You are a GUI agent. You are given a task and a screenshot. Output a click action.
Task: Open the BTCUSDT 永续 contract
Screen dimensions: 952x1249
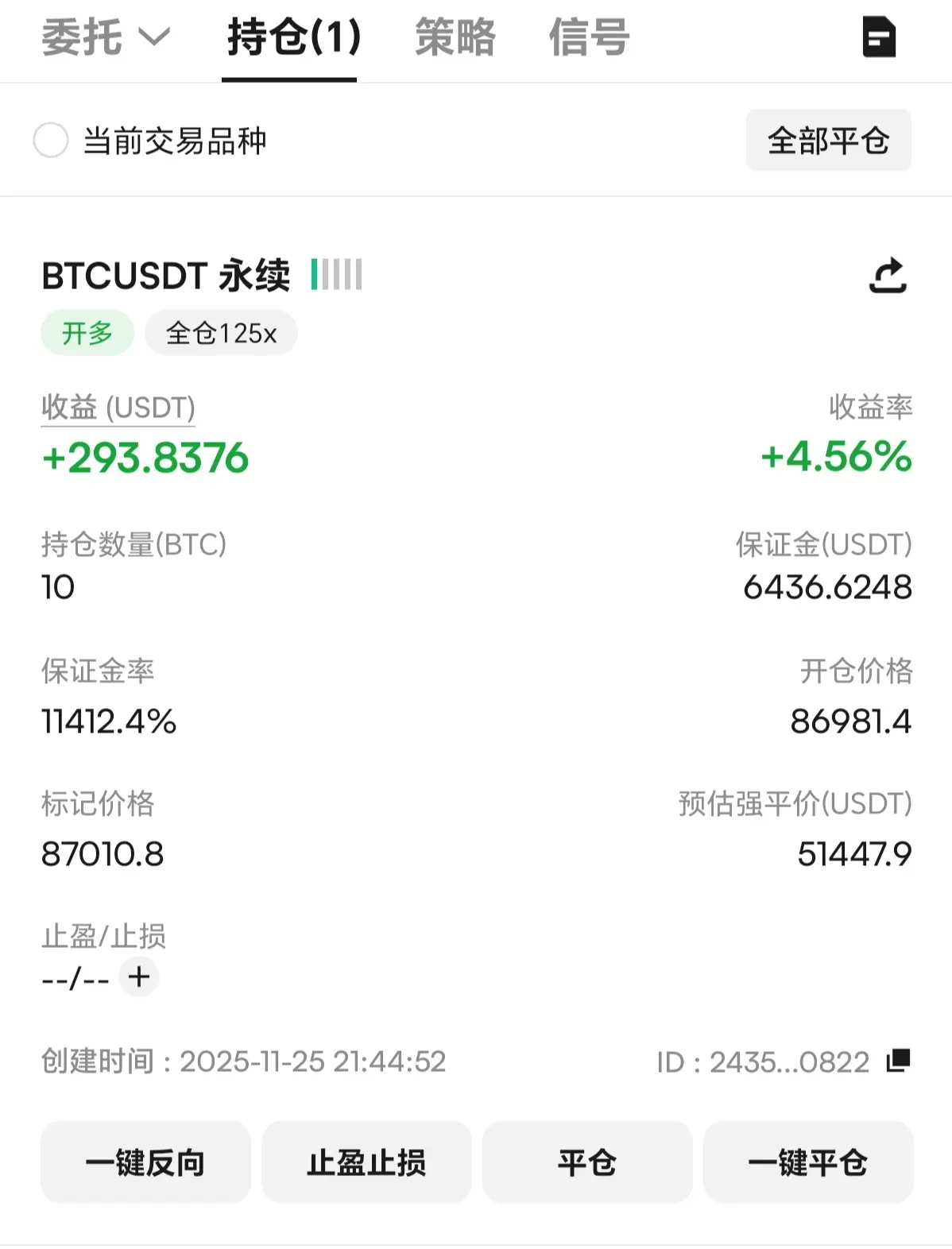(165, 276)
